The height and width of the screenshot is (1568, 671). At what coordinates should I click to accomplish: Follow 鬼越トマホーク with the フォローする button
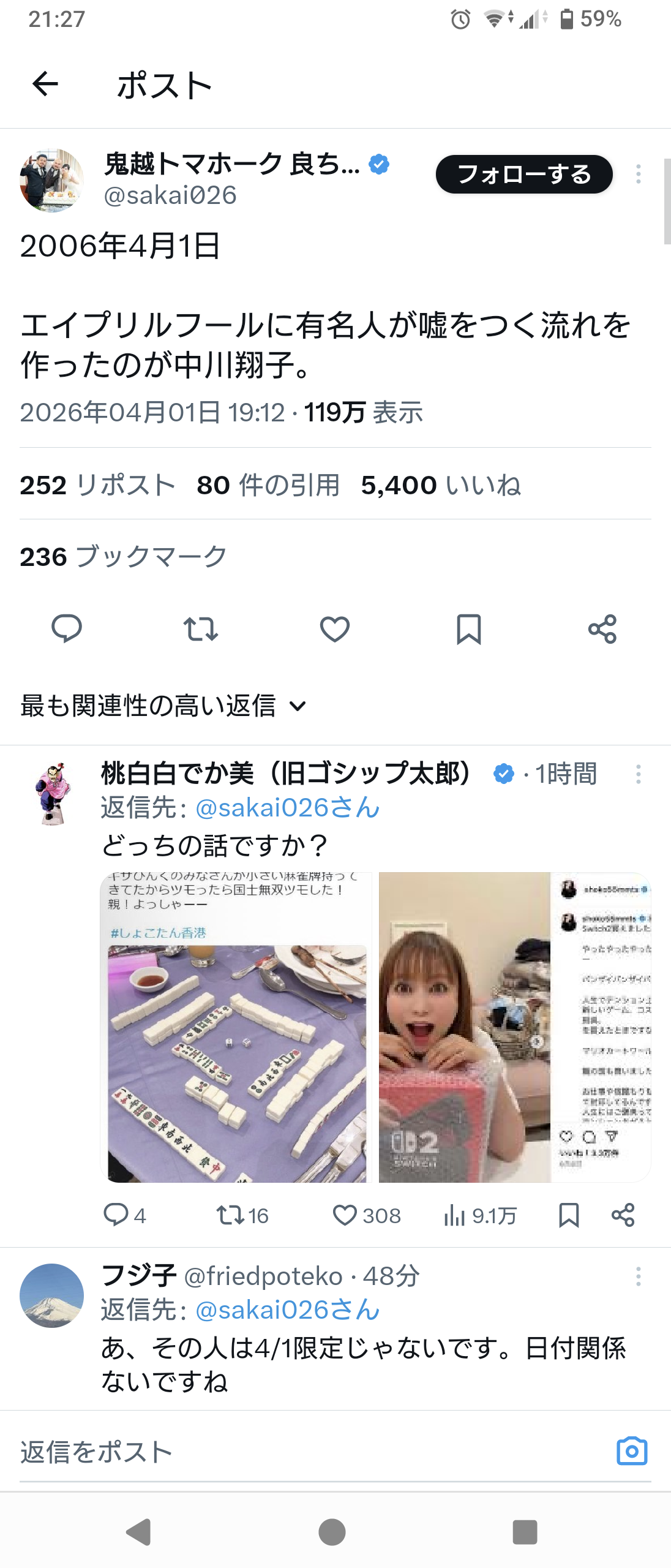[x=524, y=175]
